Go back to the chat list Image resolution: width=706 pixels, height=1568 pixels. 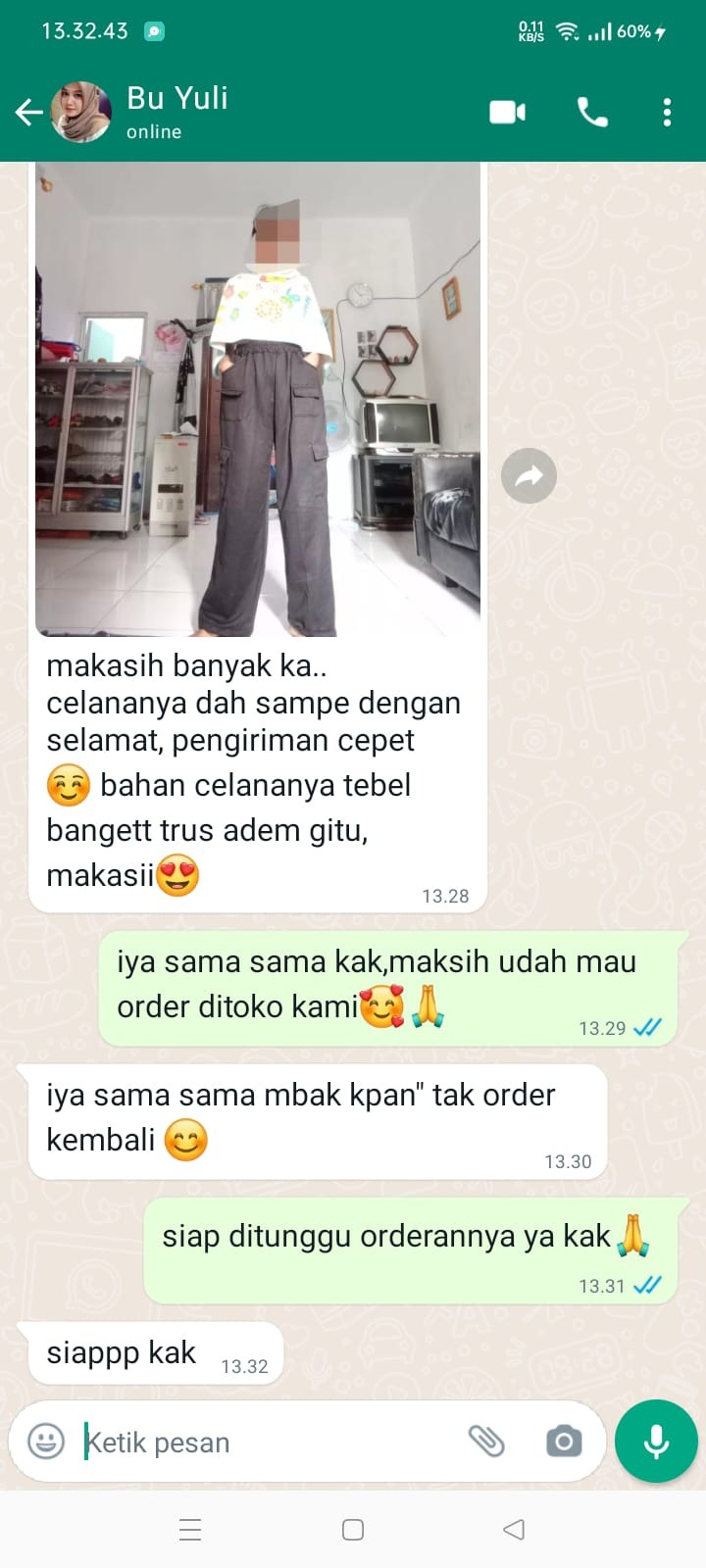click(x=28, y=113)
